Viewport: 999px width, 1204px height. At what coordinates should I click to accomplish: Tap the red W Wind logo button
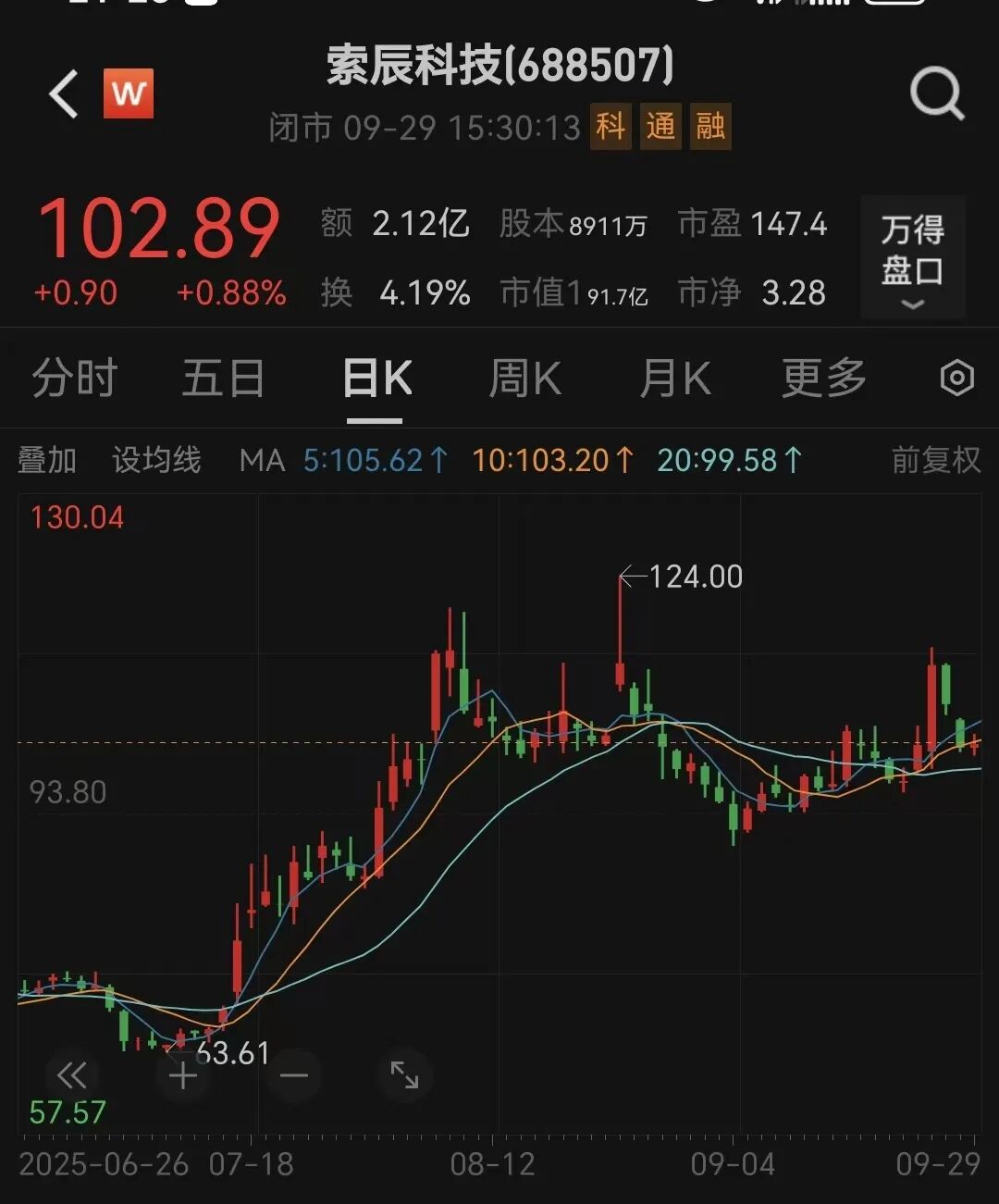129,93
